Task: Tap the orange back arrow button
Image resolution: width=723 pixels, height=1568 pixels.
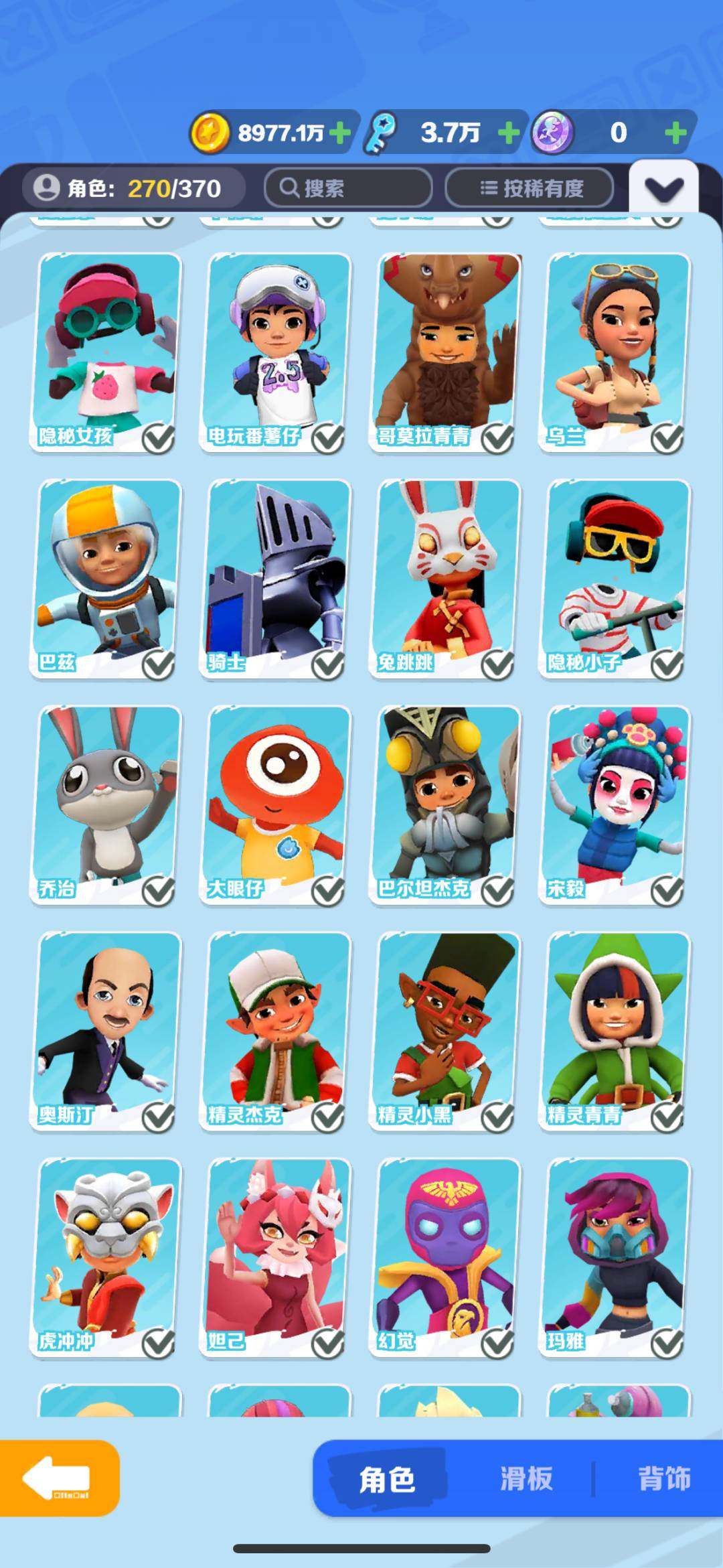Action: 59,1478
